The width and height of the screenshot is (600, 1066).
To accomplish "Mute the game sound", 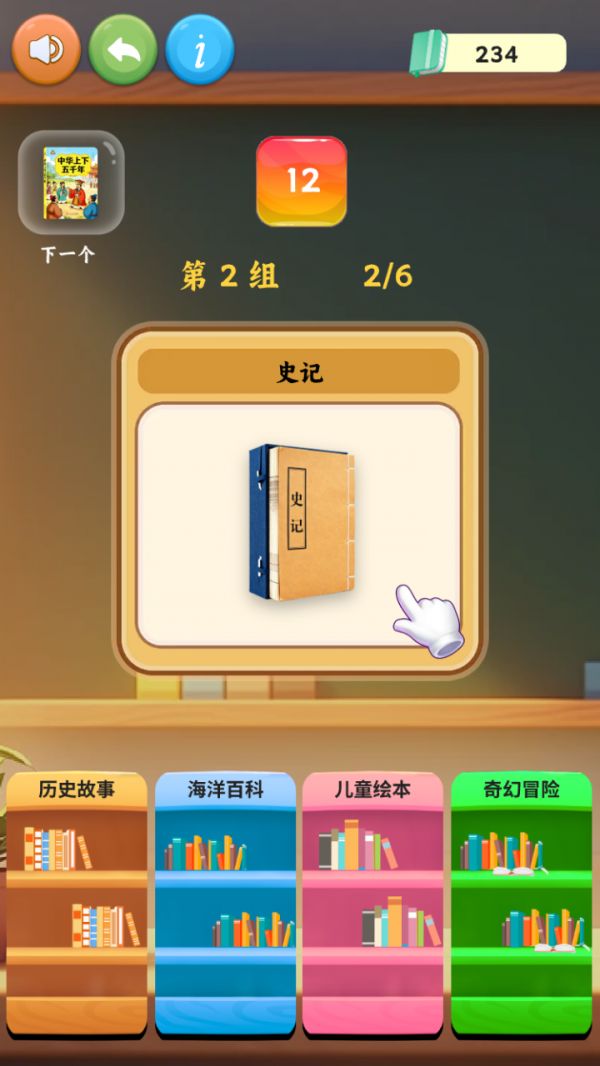I will (x=46, y=49).
